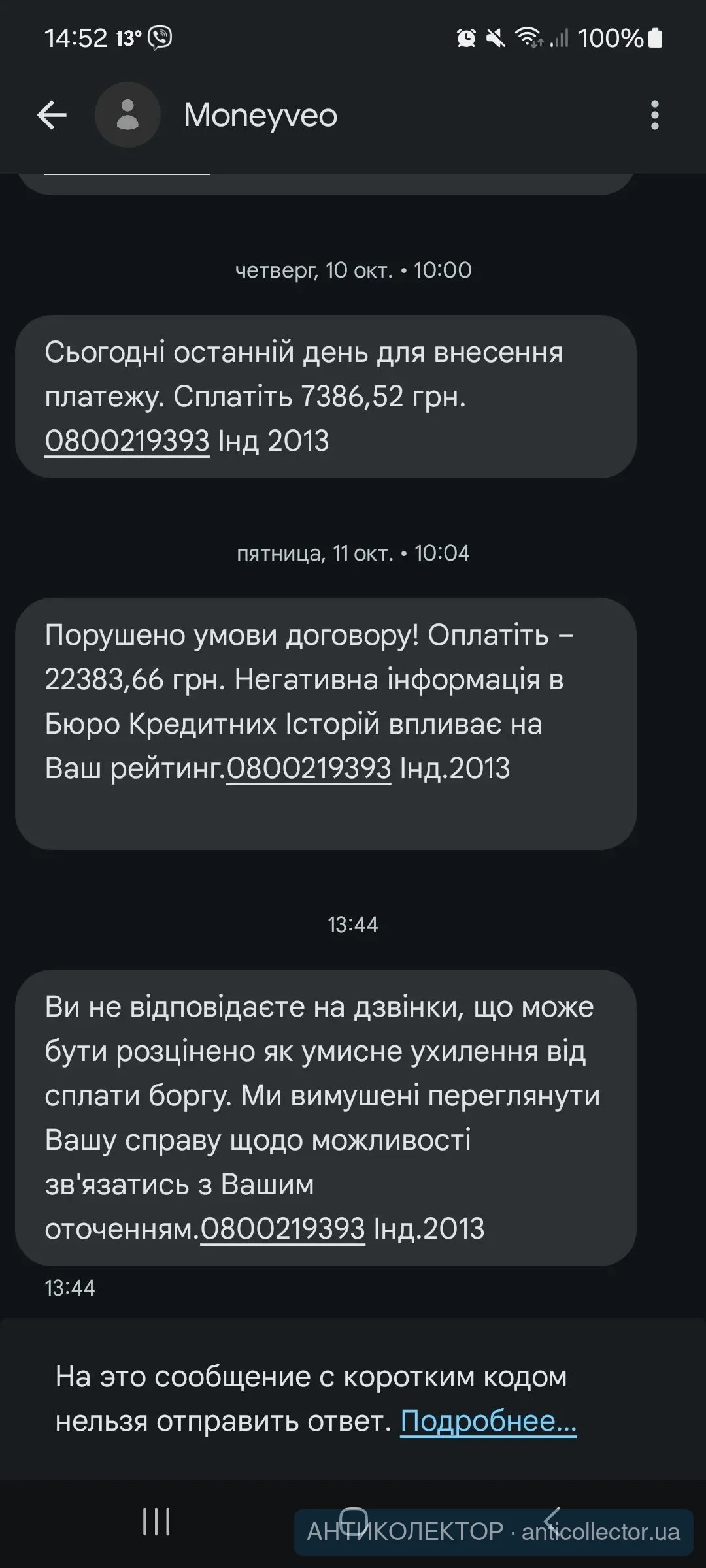Go back to the conversations list
Screen dimensions: 706x1568
(52, 116)
